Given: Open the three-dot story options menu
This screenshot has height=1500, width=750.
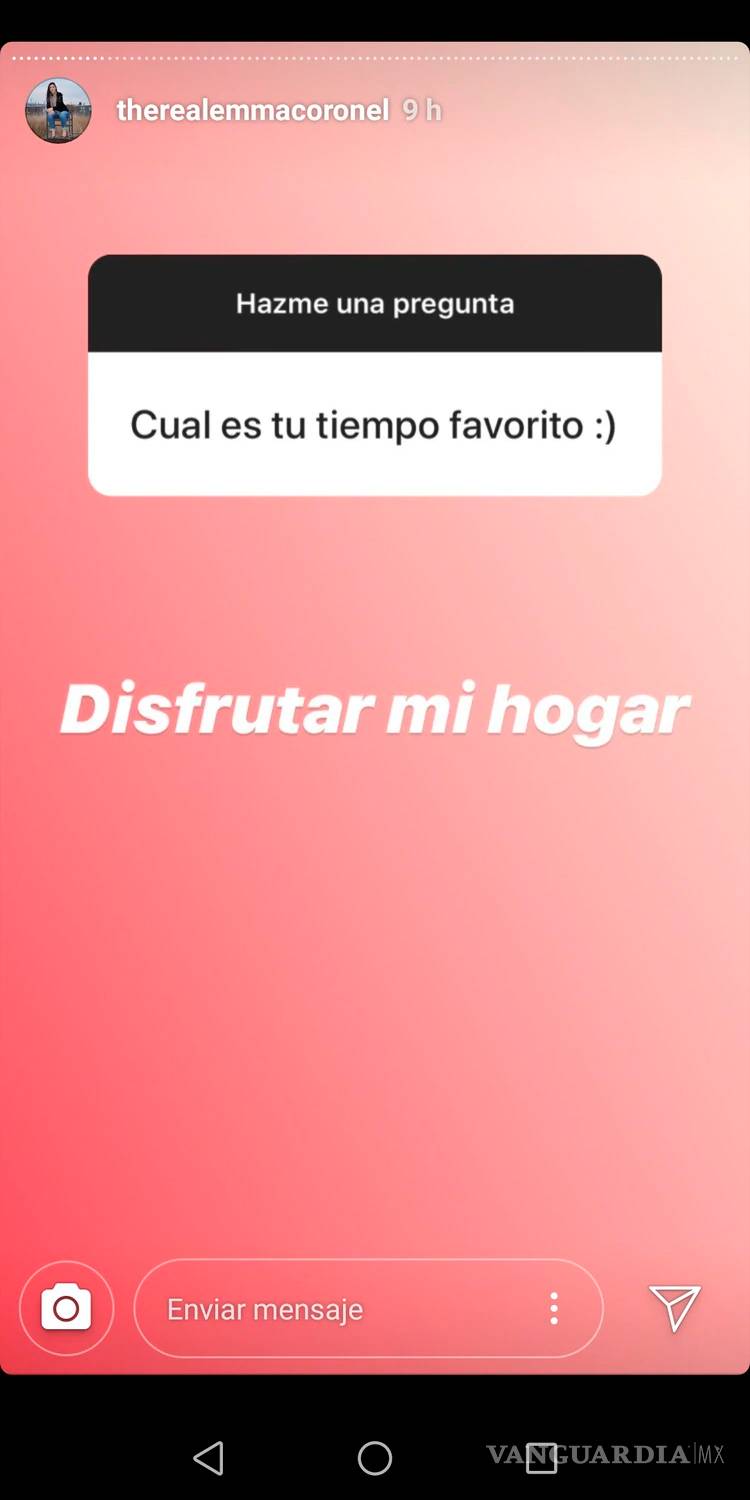Looking at the screenshot, I should 553,1308.
